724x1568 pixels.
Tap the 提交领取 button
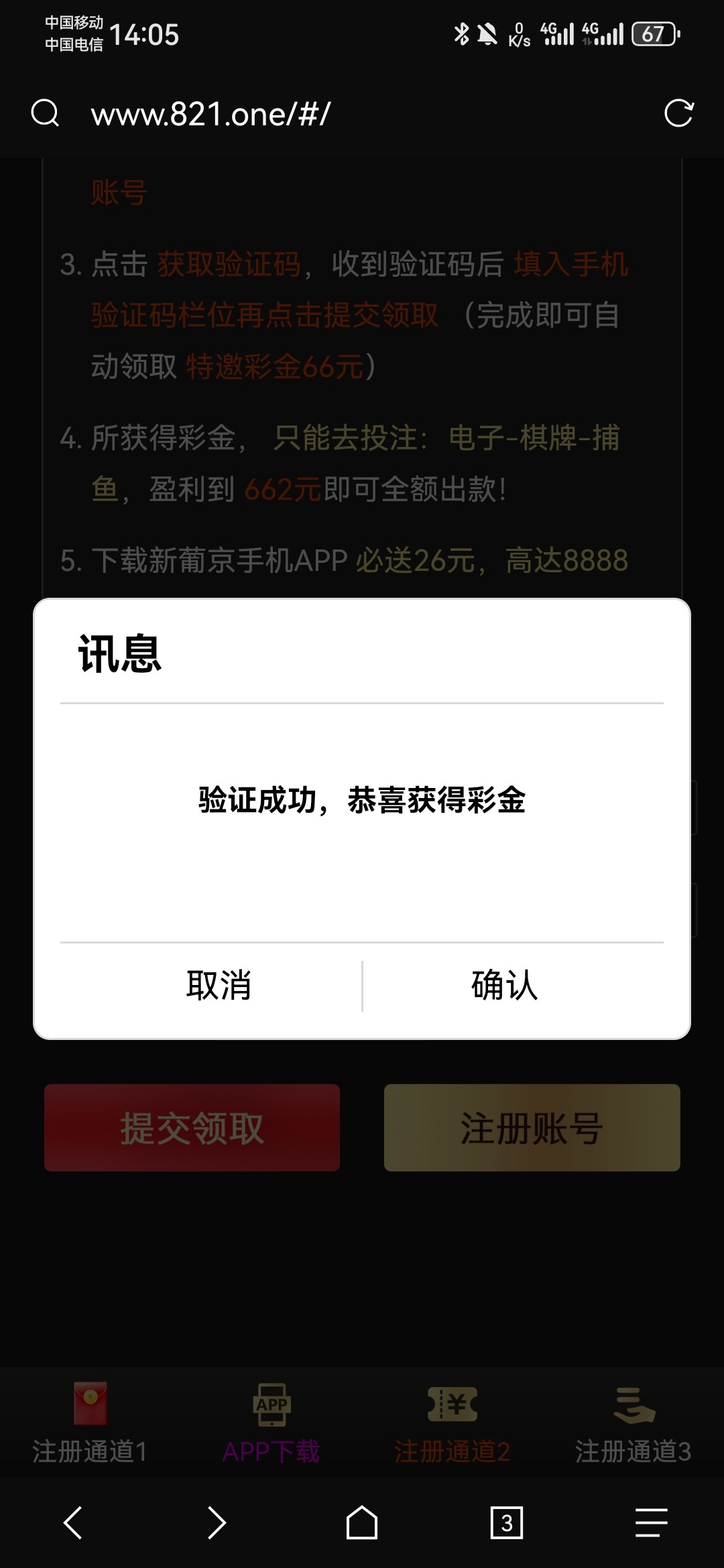click(x=192, y=1128)
